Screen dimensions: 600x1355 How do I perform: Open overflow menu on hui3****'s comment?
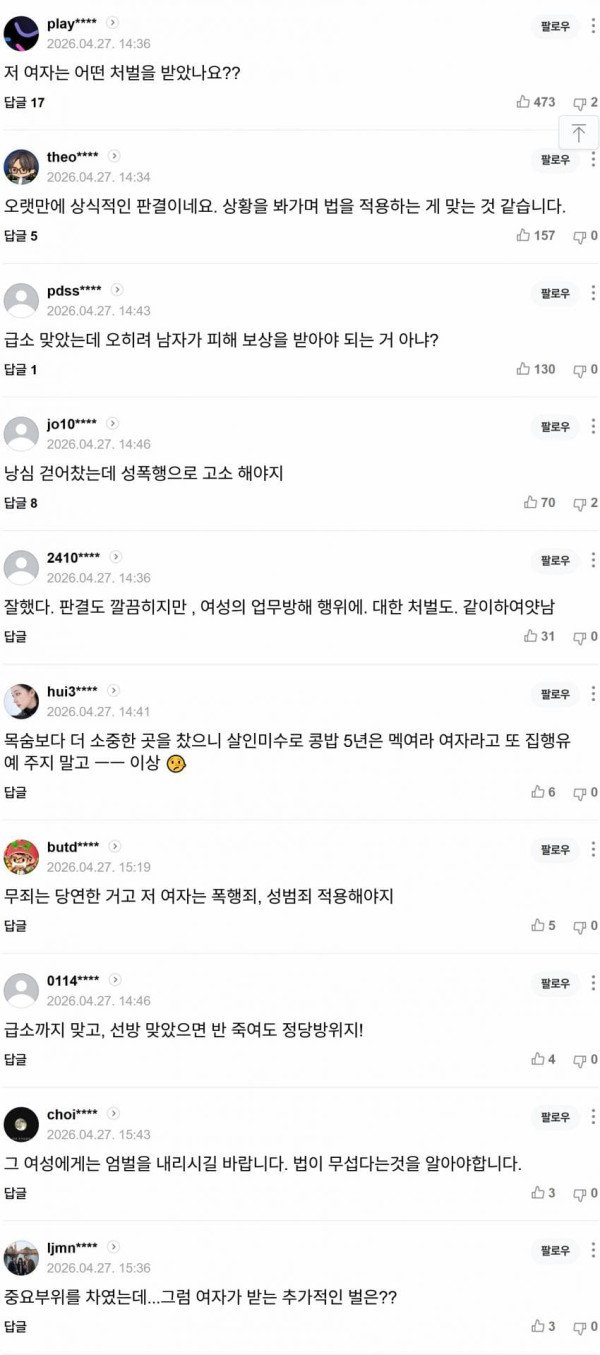(x=593, y=694)
